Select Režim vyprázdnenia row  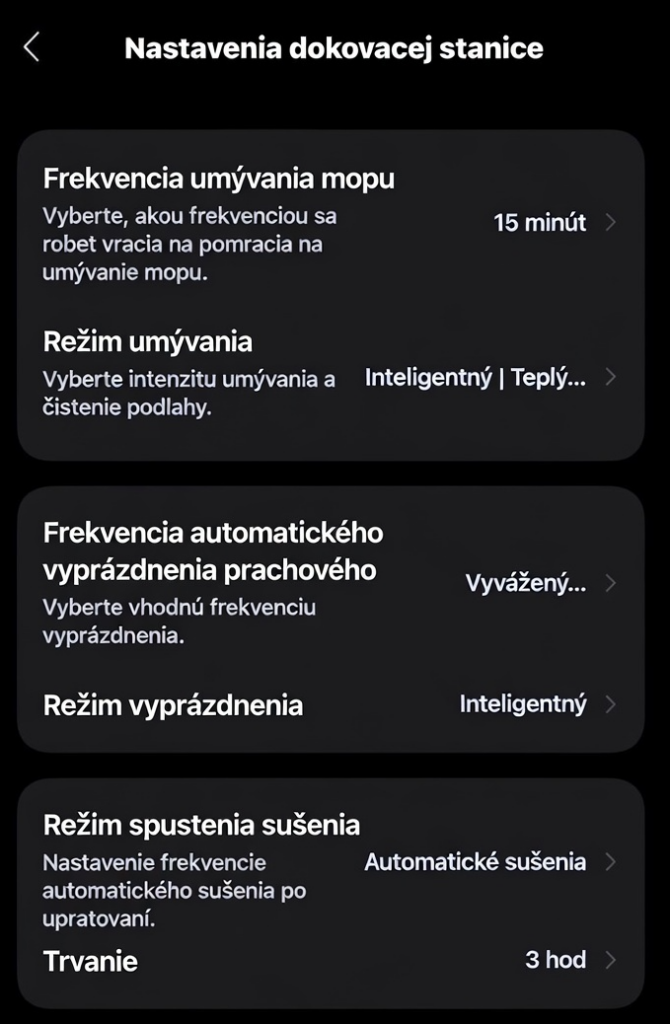(330, 705)
